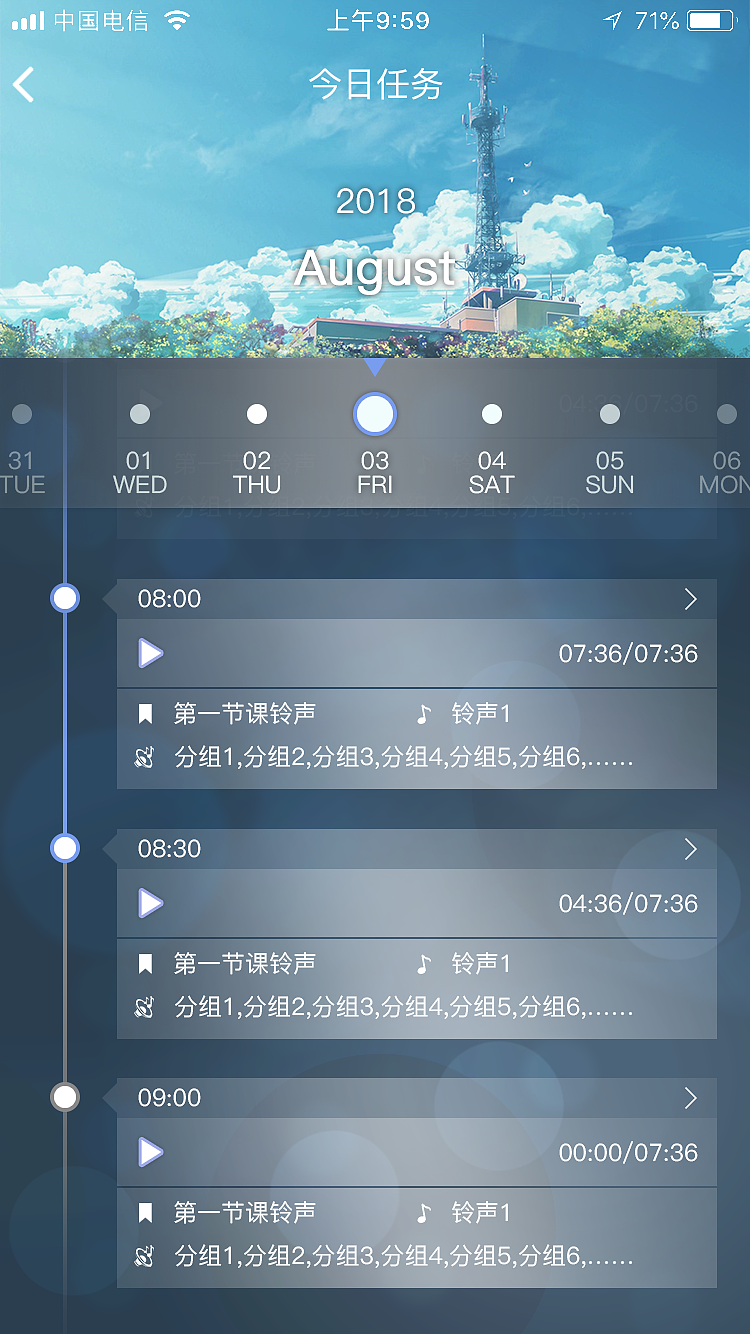Select the 04 SAT date dot
The image size is (750, 1334).
tap(492, 413)
